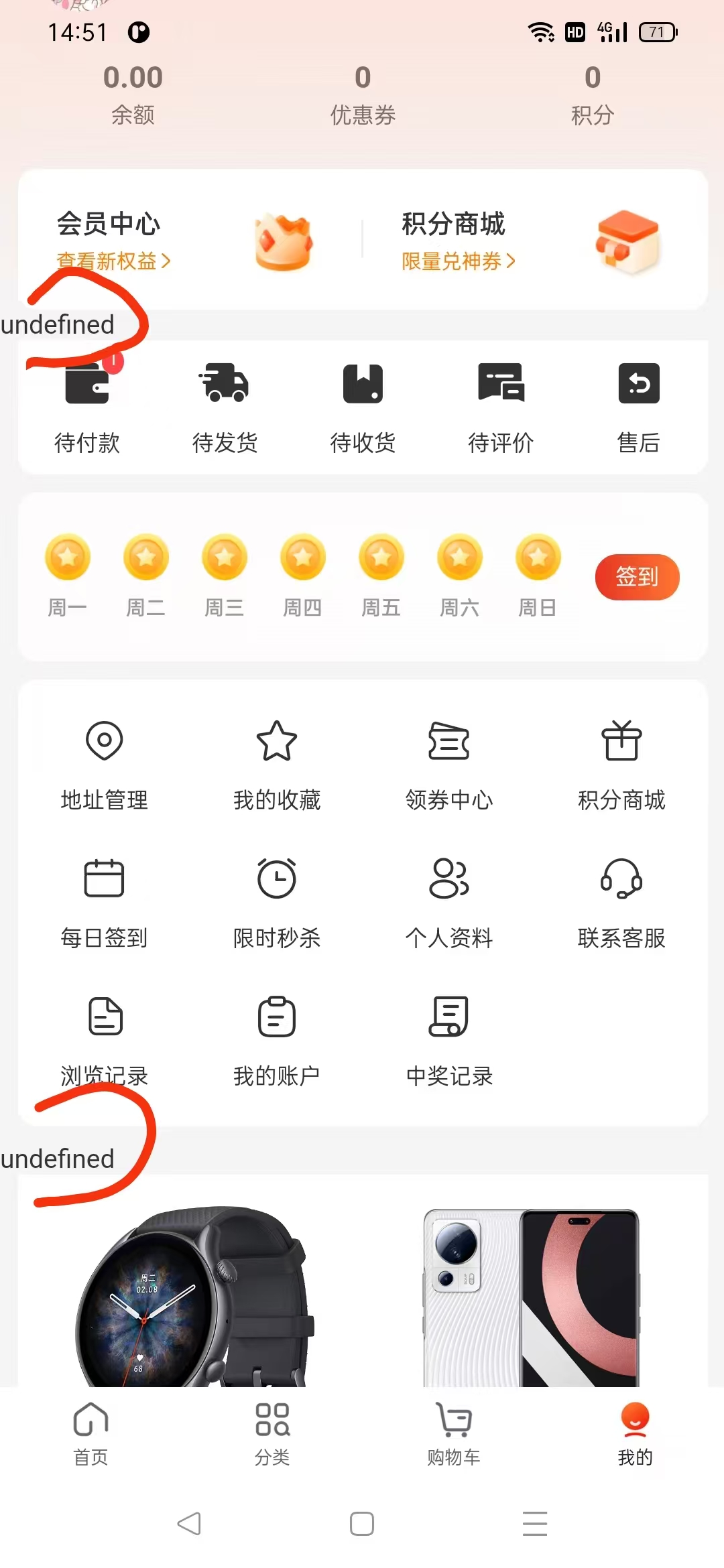Open 限时秒杀 flash sale
Viewport: 724px width, 1568px height.
pyautogui.click(x=277, y=902)
